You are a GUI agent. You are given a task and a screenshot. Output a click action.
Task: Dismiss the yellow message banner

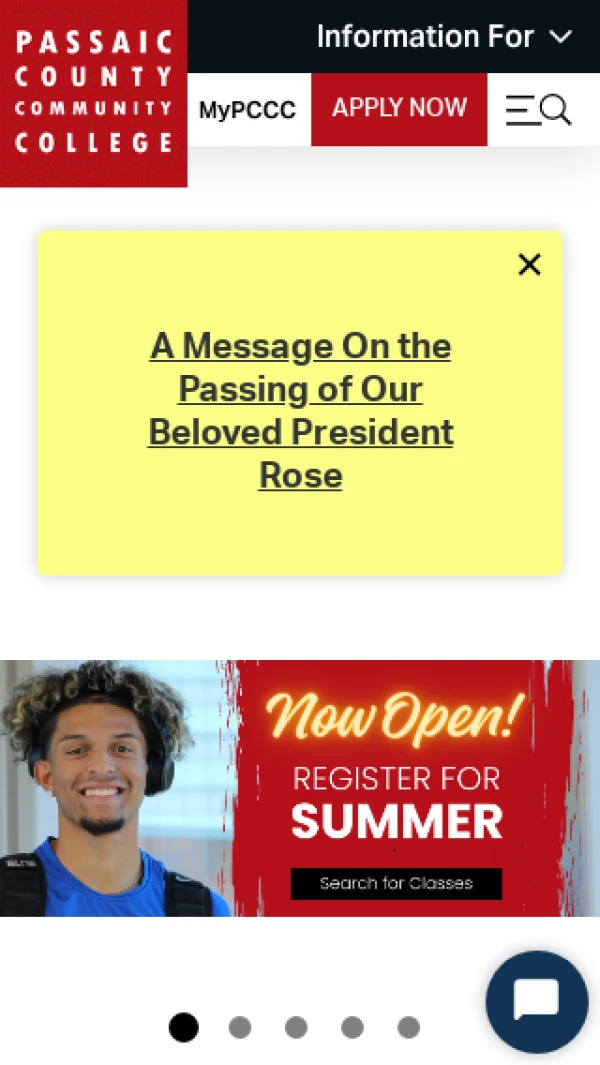(529, 264)
